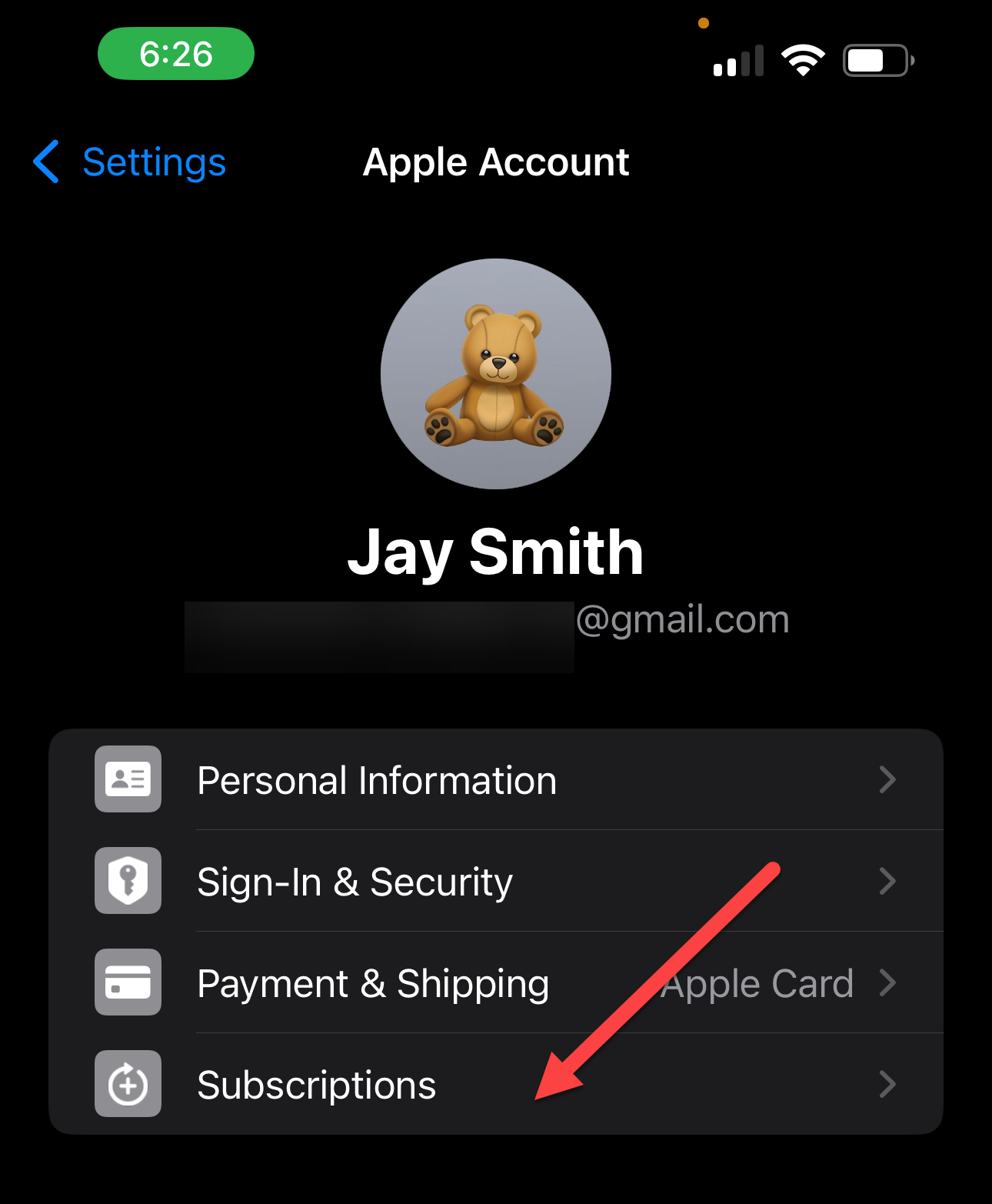
Task: Tap the teddy bear profile picture
Action: 496,374
